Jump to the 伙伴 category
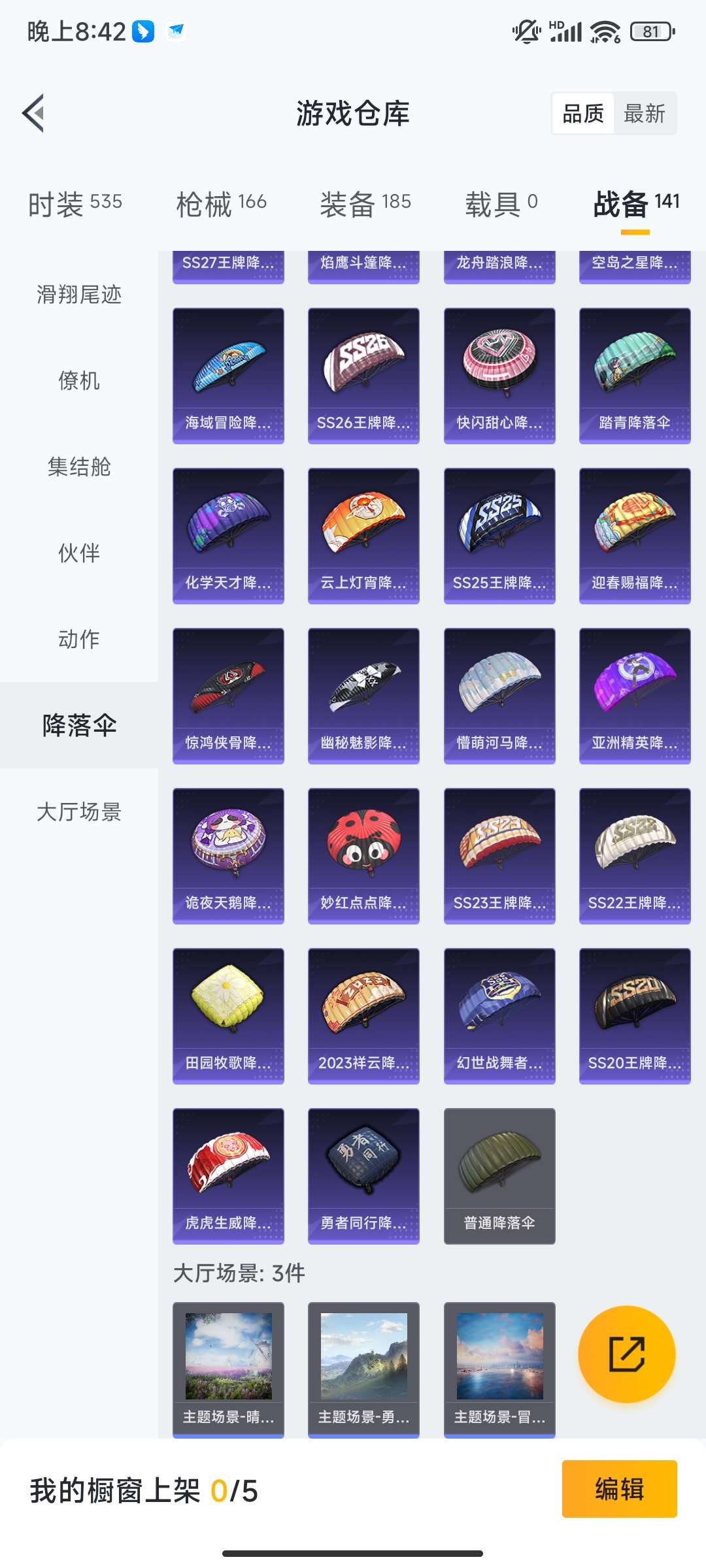 [79, 553]
